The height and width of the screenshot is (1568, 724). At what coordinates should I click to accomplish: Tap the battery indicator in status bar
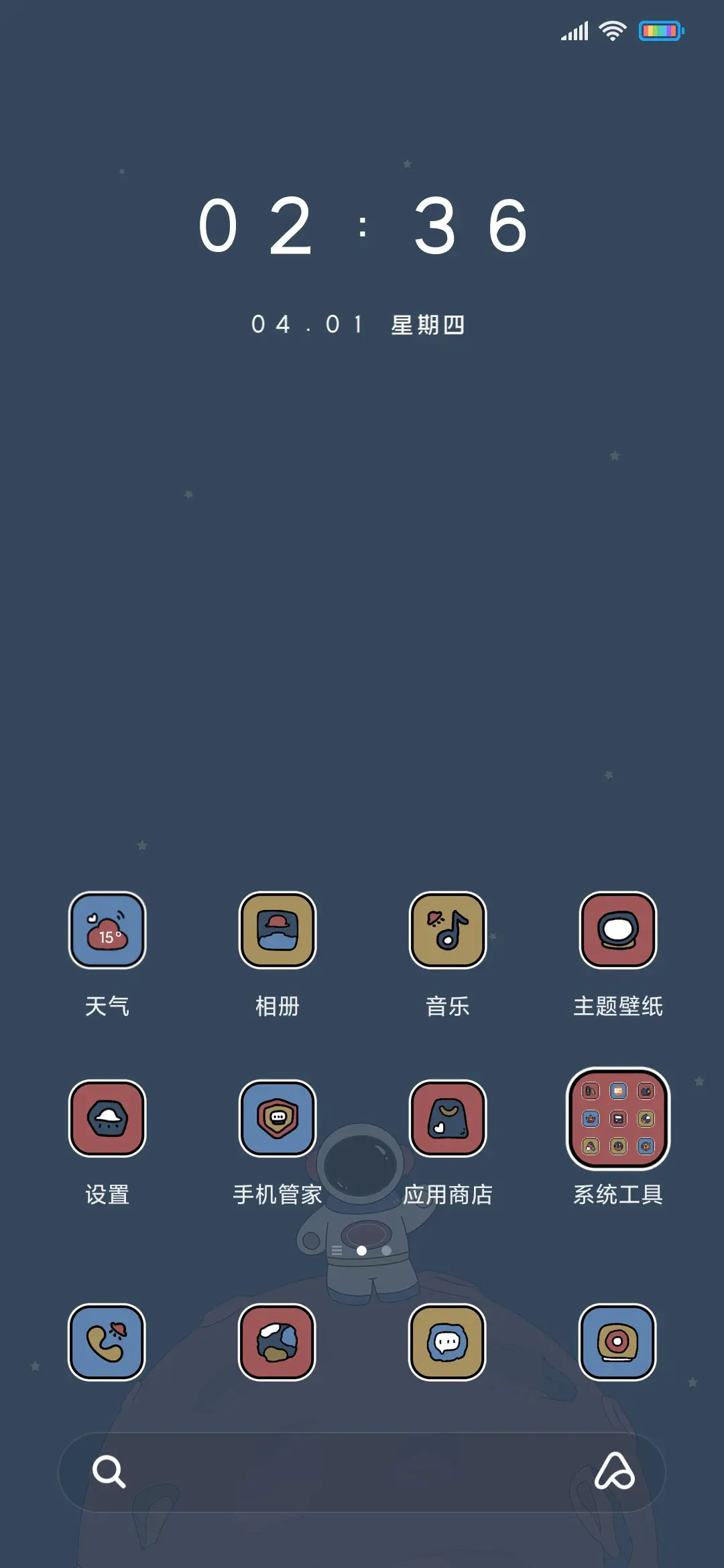tap(660, 29)
